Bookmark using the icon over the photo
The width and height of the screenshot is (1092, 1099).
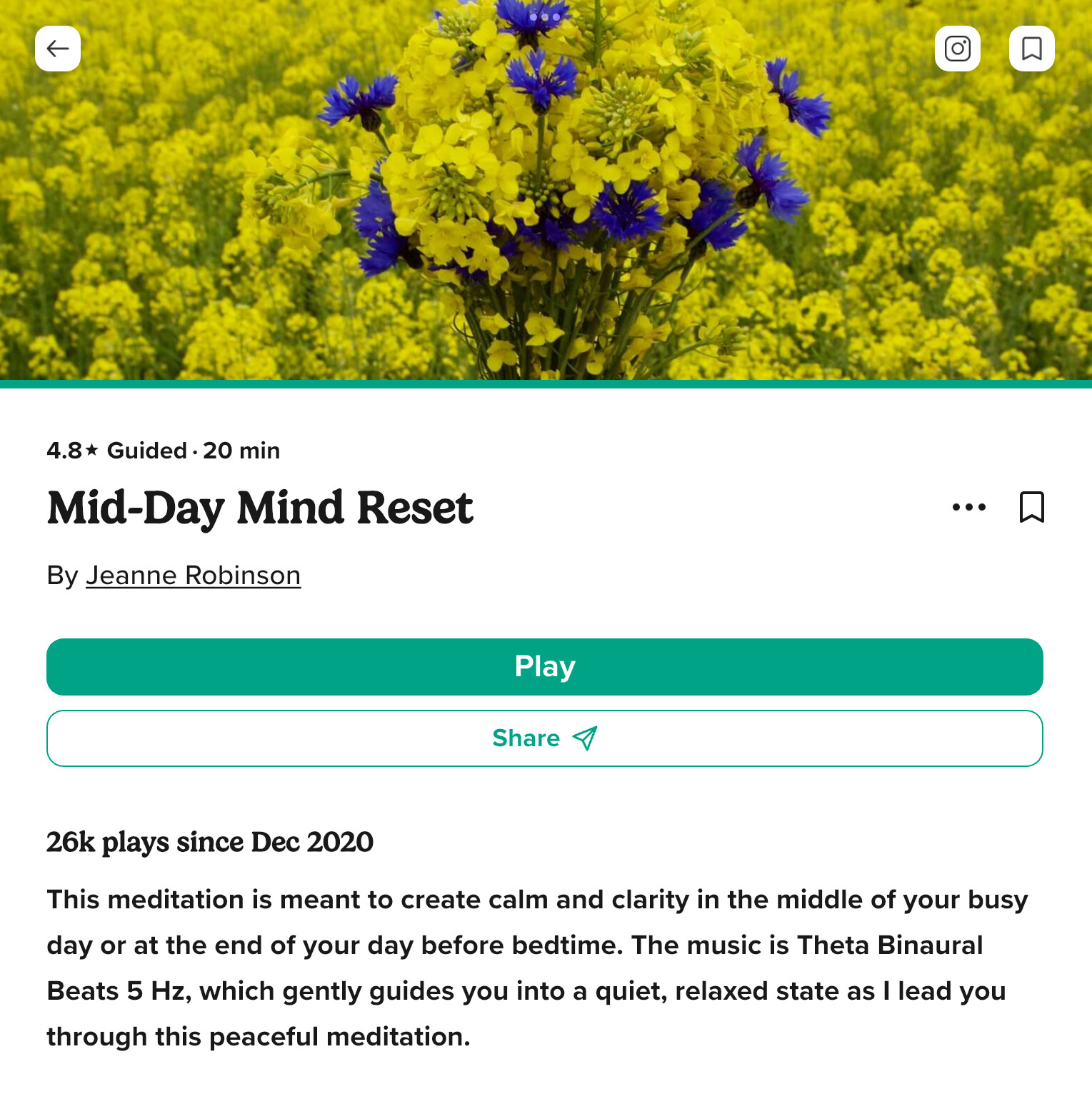pyautogui.click(x=1031, y=49)
